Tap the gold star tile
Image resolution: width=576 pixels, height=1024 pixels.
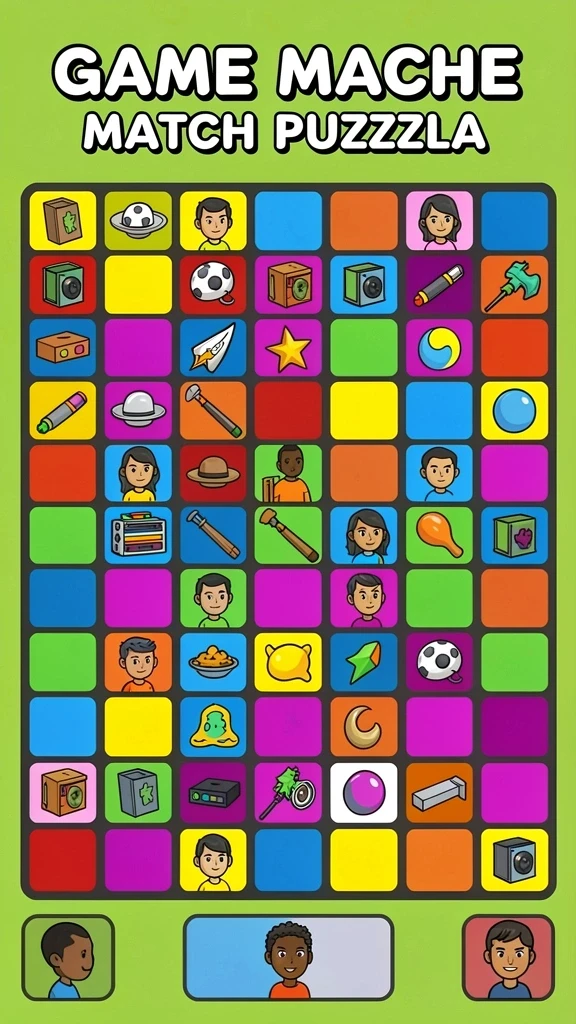click(x=288, y=348)
